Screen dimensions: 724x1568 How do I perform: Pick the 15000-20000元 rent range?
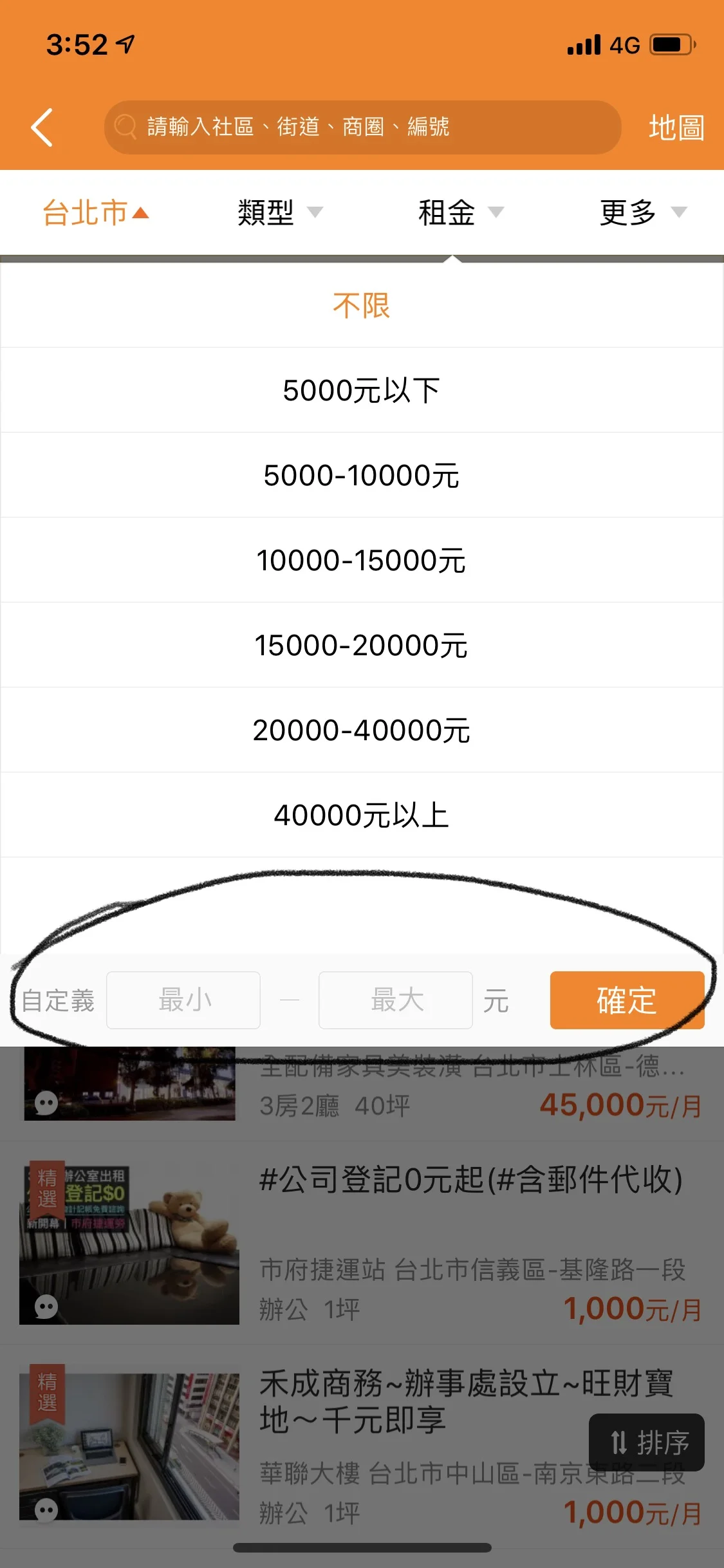tap(362, 646)
